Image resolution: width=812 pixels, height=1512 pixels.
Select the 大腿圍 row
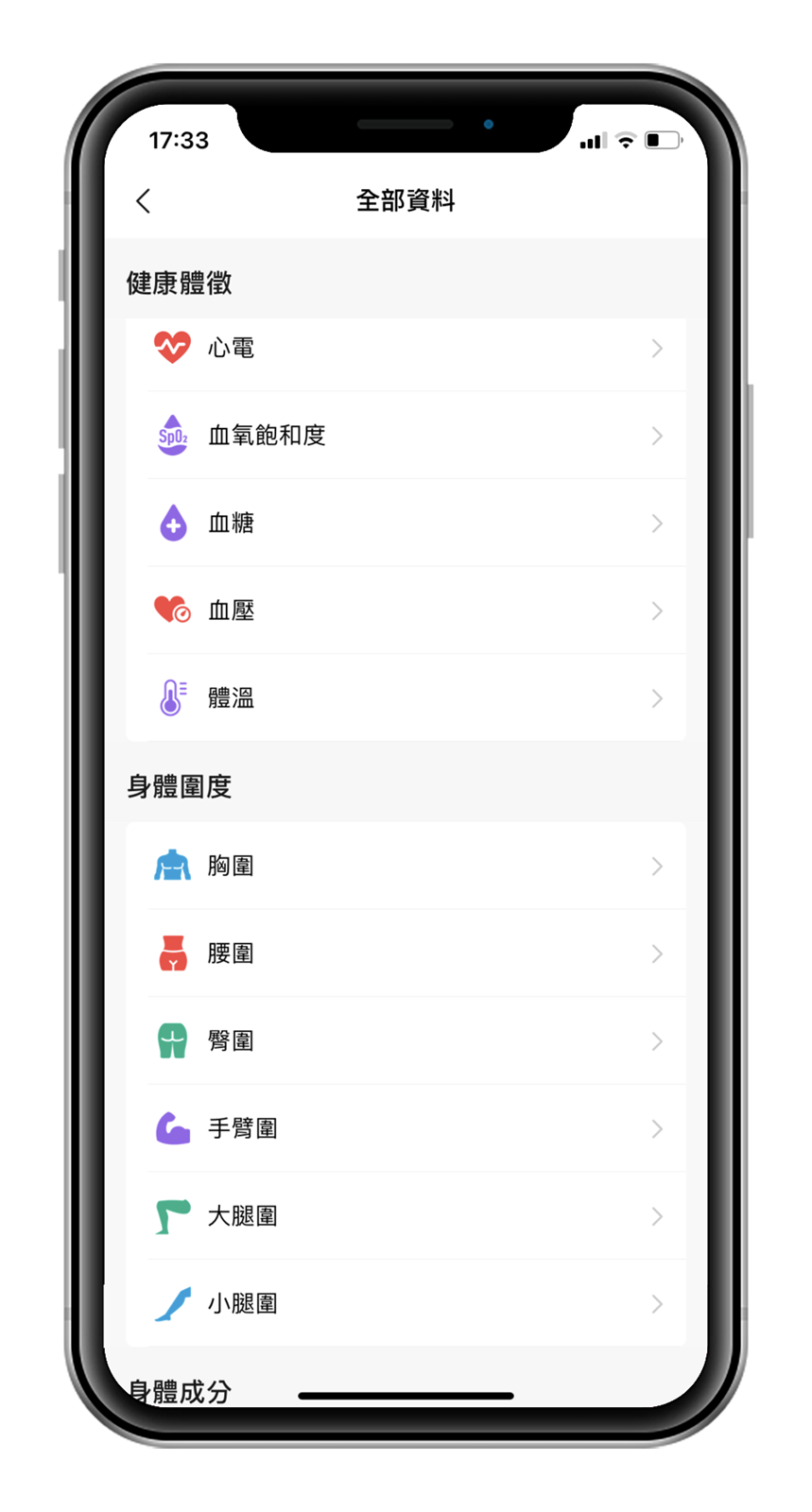(x=405, y=1216)
